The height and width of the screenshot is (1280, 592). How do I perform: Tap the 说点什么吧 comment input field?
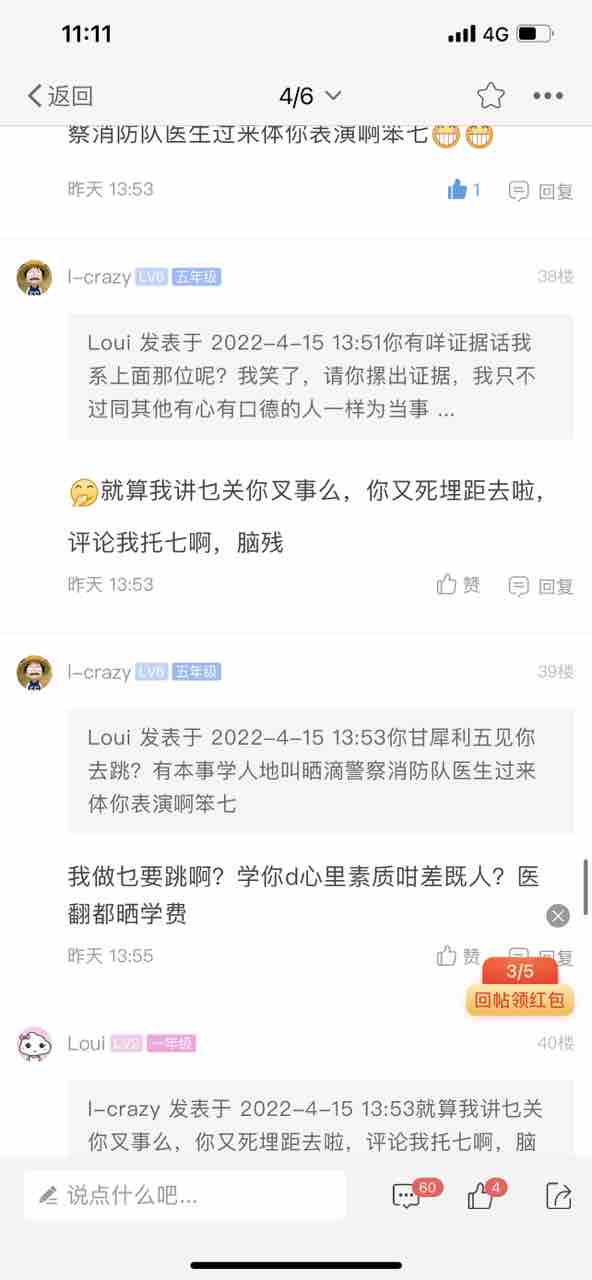pos(185,1194)
